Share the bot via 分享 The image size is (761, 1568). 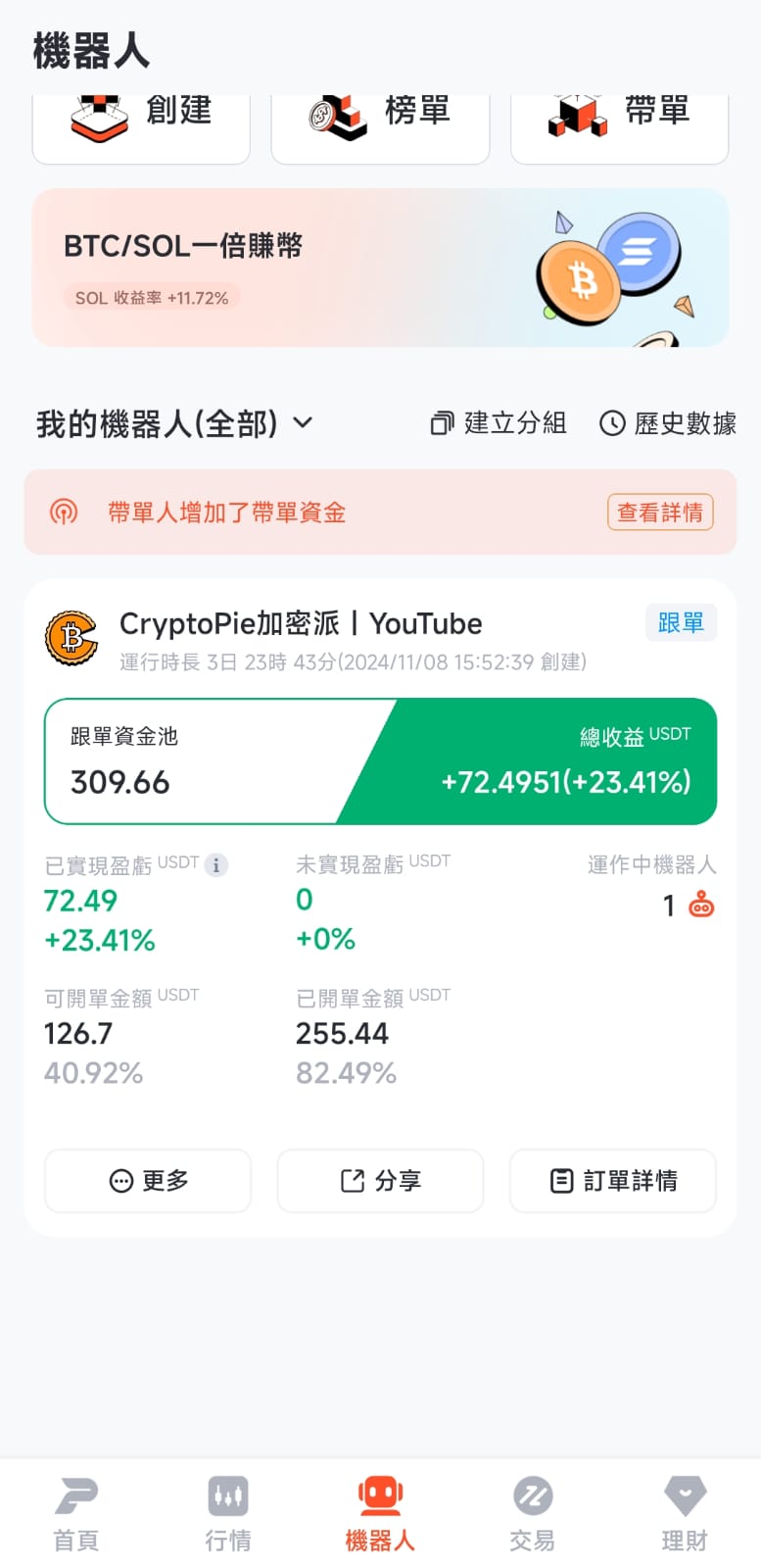[x=380, y=1181]
